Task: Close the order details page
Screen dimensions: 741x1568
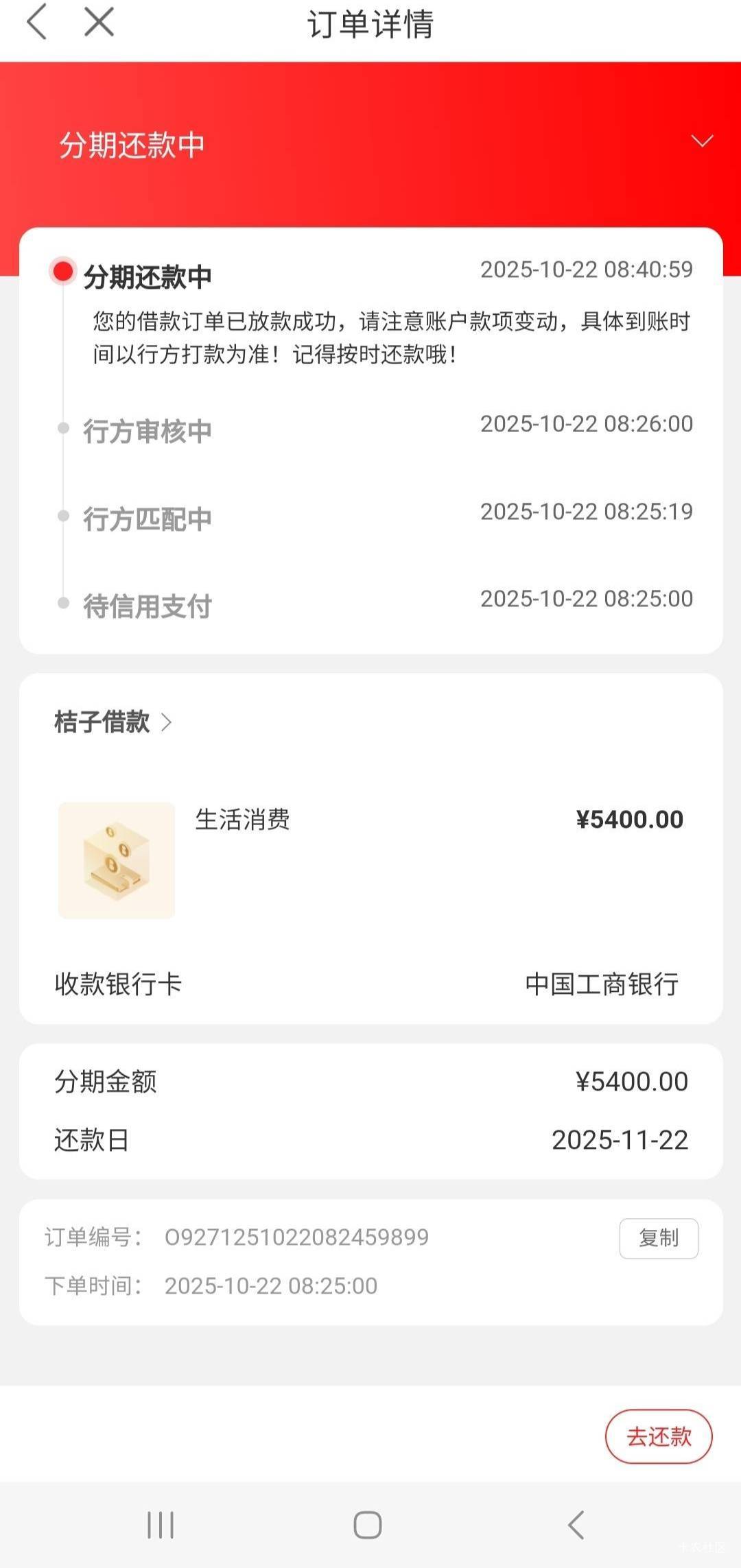Action: pyautogui.click(x=99, y=22)
